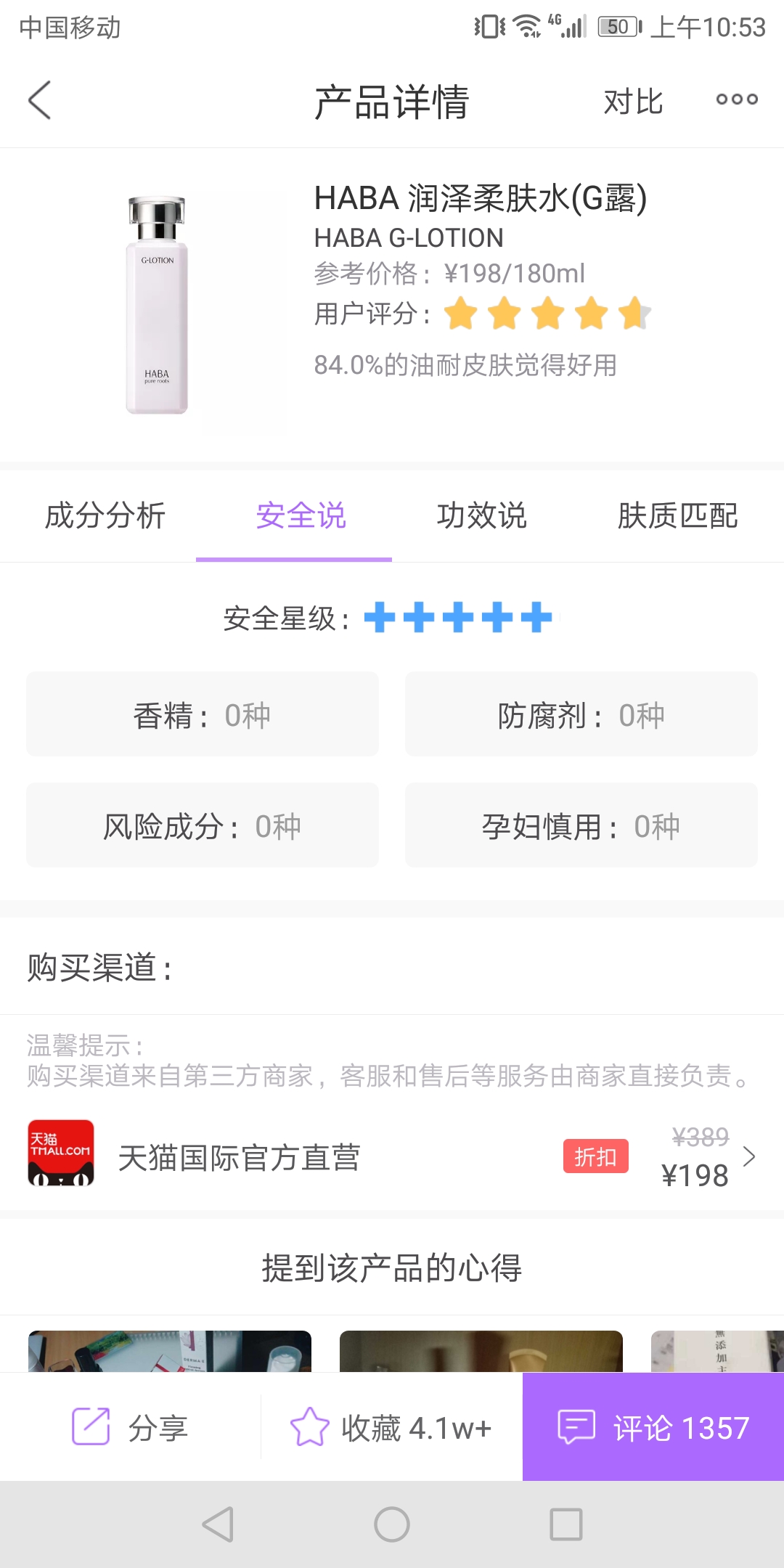This screenshot has width=784, height=1568.
Task: Tap the 对比 compare button
Action: [x=633, y=102]
